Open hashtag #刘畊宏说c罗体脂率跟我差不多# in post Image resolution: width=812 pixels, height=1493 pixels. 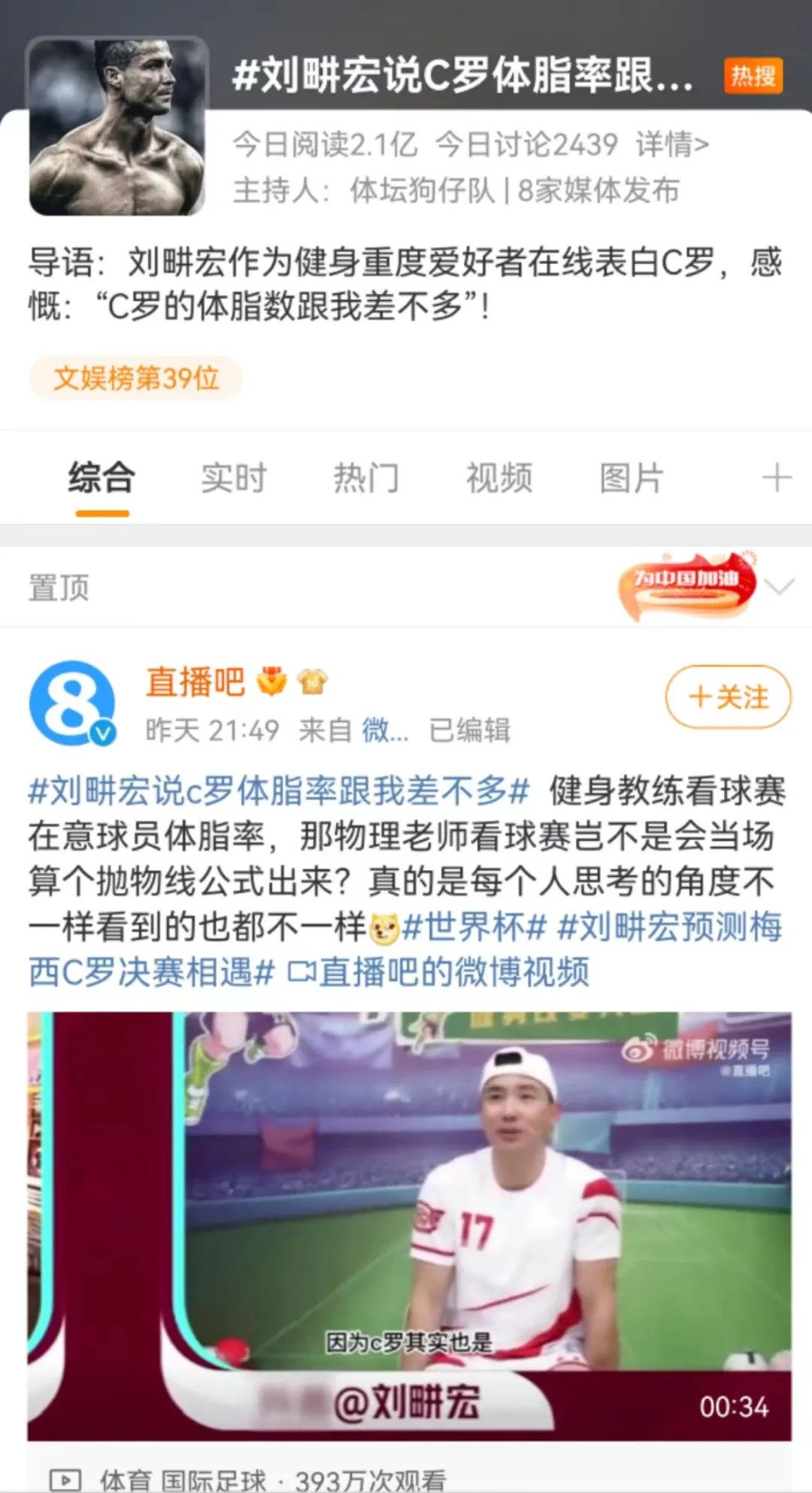[x=279, y=791]
